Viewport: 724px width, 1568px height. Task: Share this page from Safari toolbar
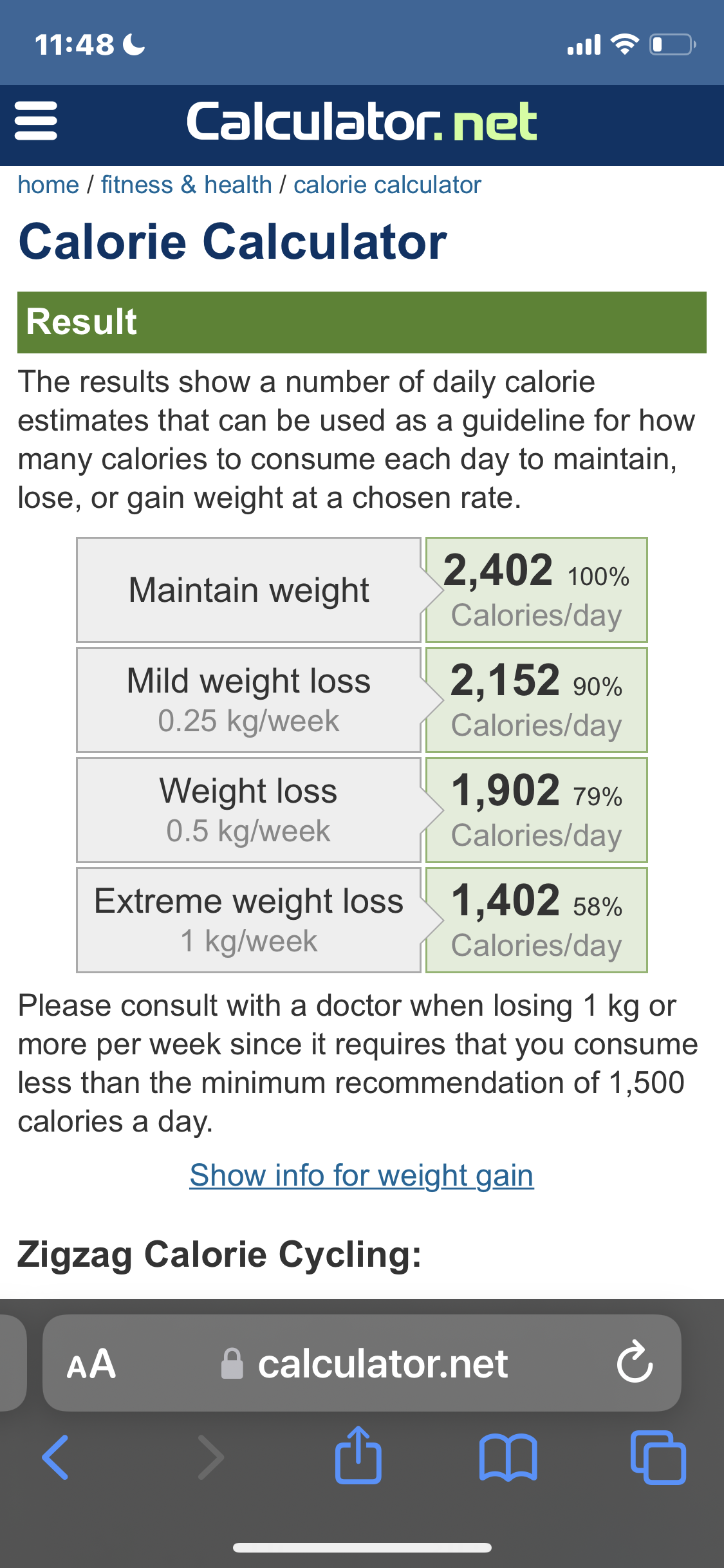tap(358, 1456)
